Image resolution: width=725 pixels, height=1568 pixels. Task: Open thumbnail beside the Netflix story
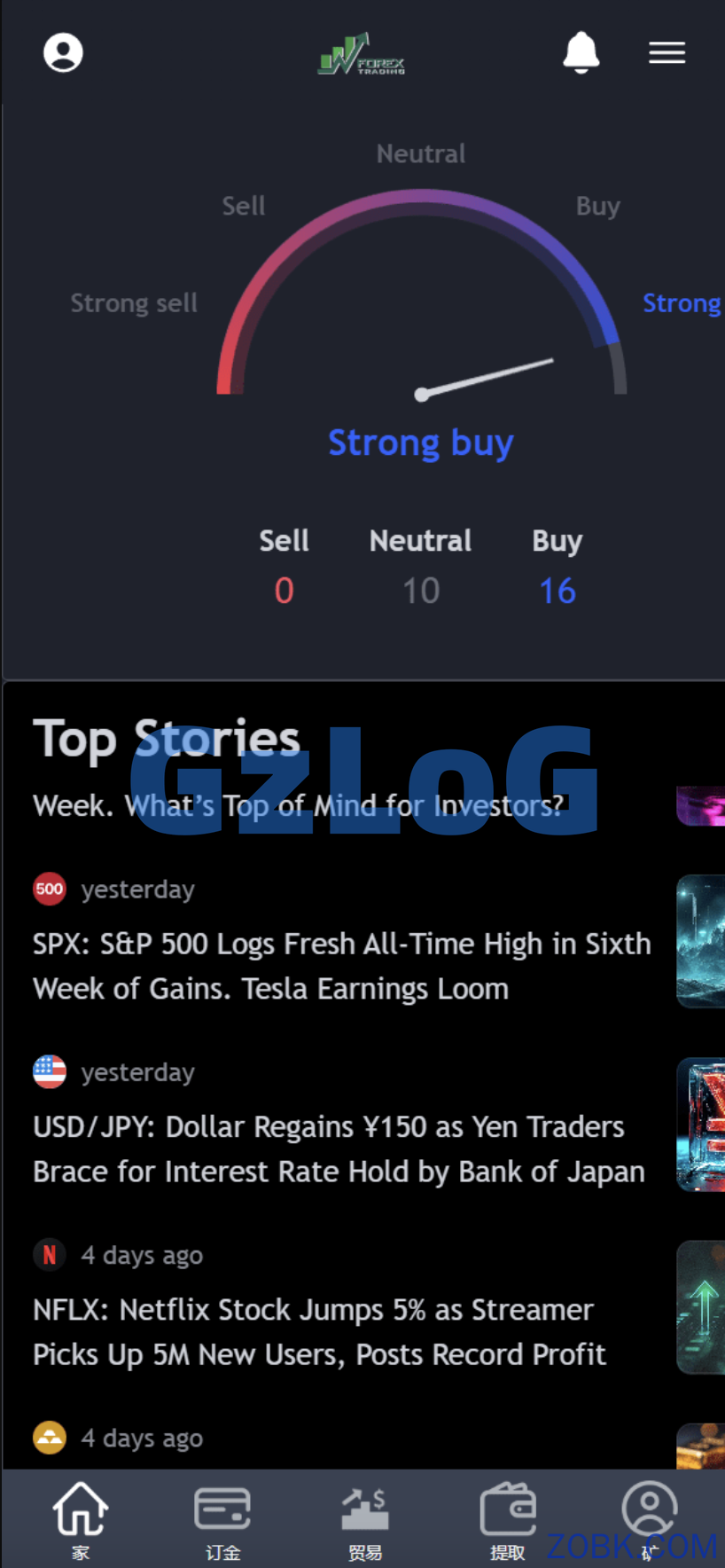[701, 1306]
